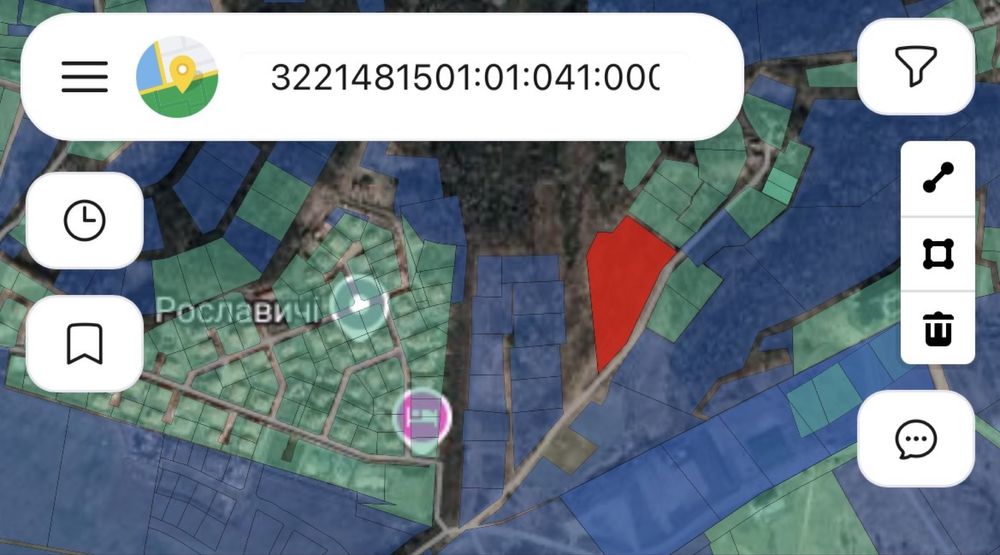Tap the cadastral number search field

tap(465, 77)
